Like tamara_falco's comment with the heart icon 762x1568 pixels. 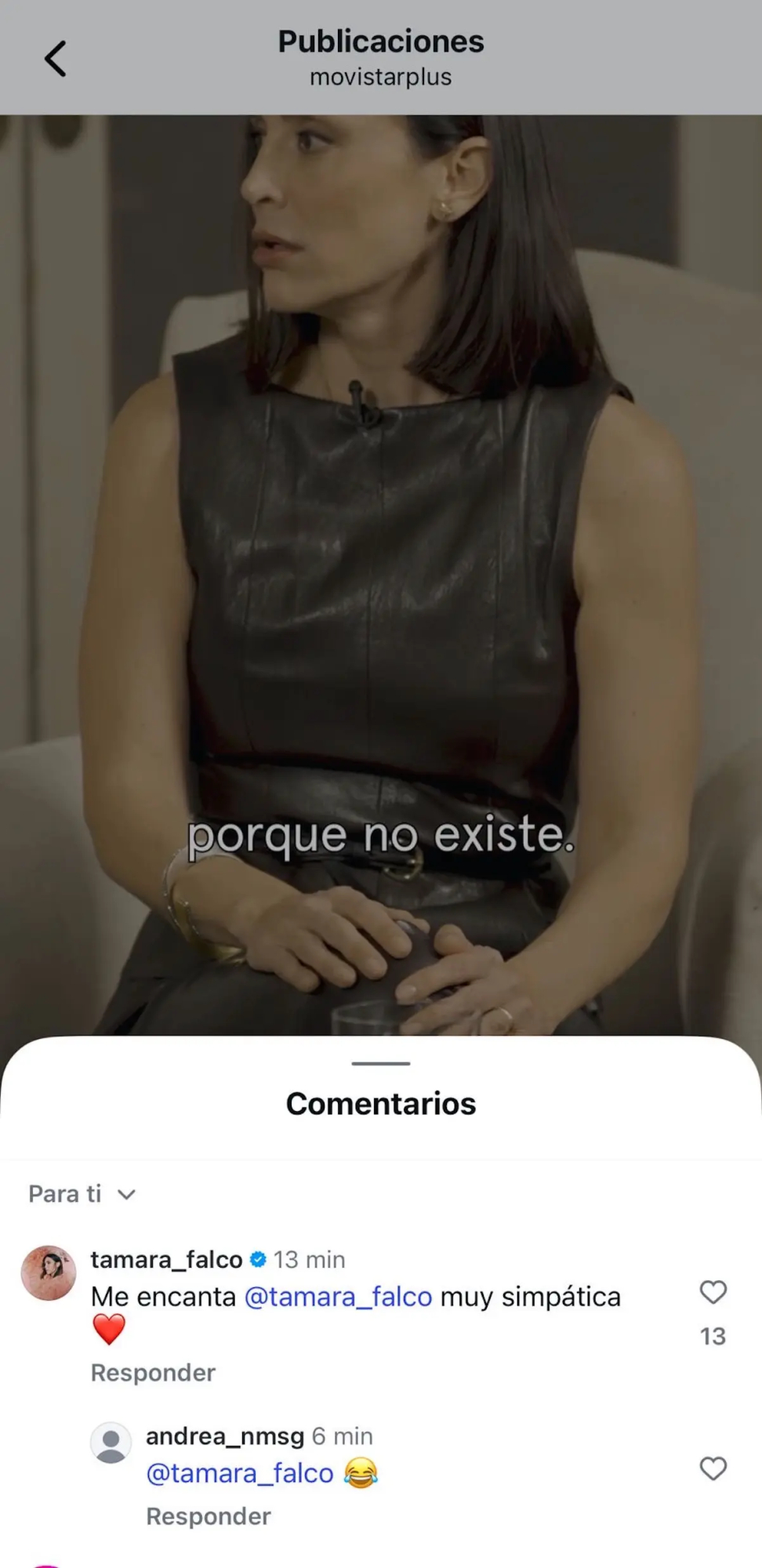pos(713,1293)
